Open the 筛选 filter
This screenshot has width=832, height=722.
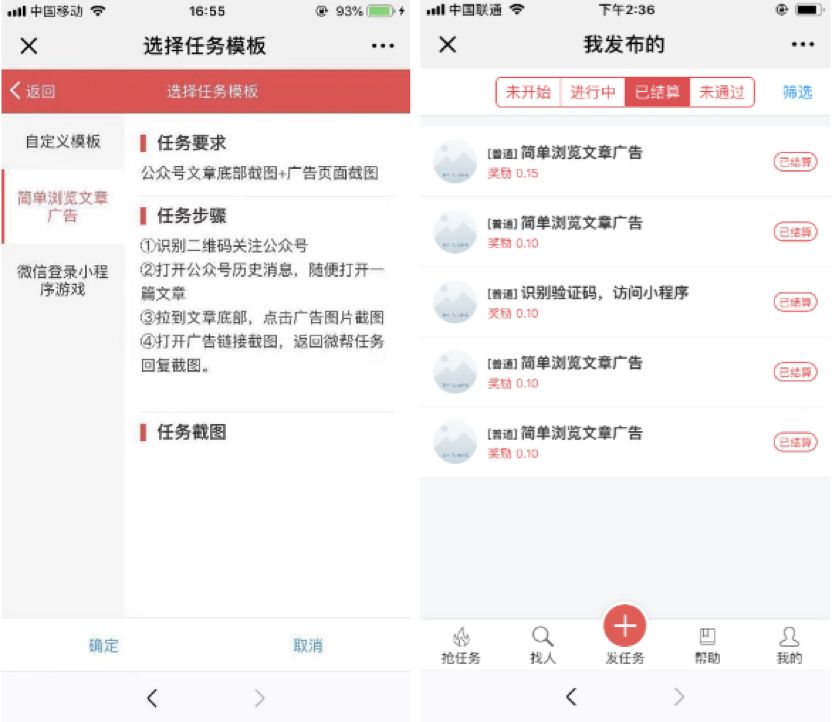797,92
